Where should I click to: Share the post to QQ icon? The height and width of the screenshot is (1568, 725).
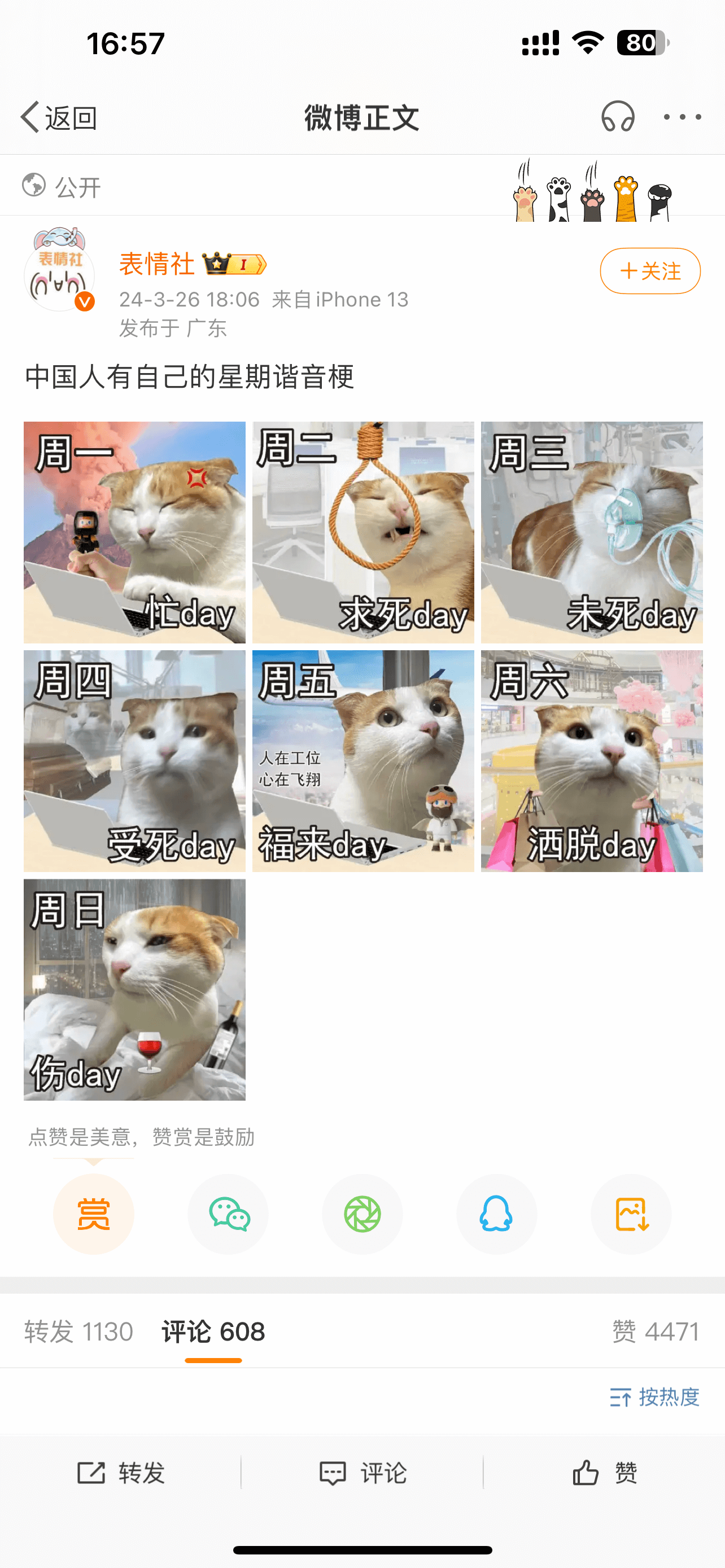(x=497, y=1214)
